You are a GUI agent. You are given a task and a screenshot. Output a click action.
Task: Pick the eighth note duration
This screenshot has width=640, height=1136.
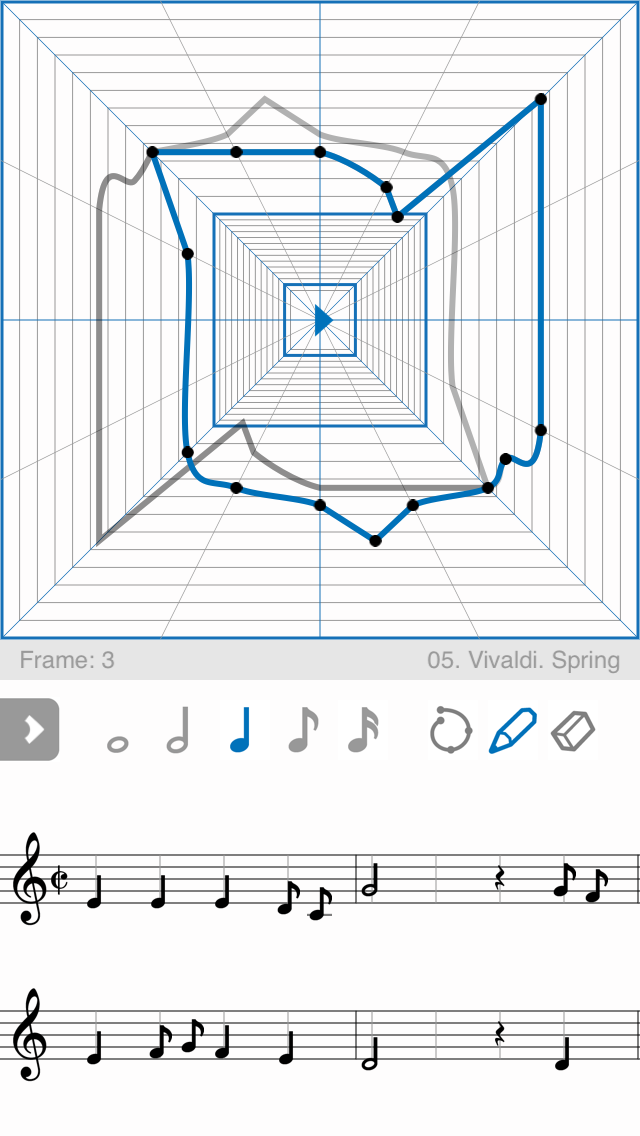click(304, 730)
